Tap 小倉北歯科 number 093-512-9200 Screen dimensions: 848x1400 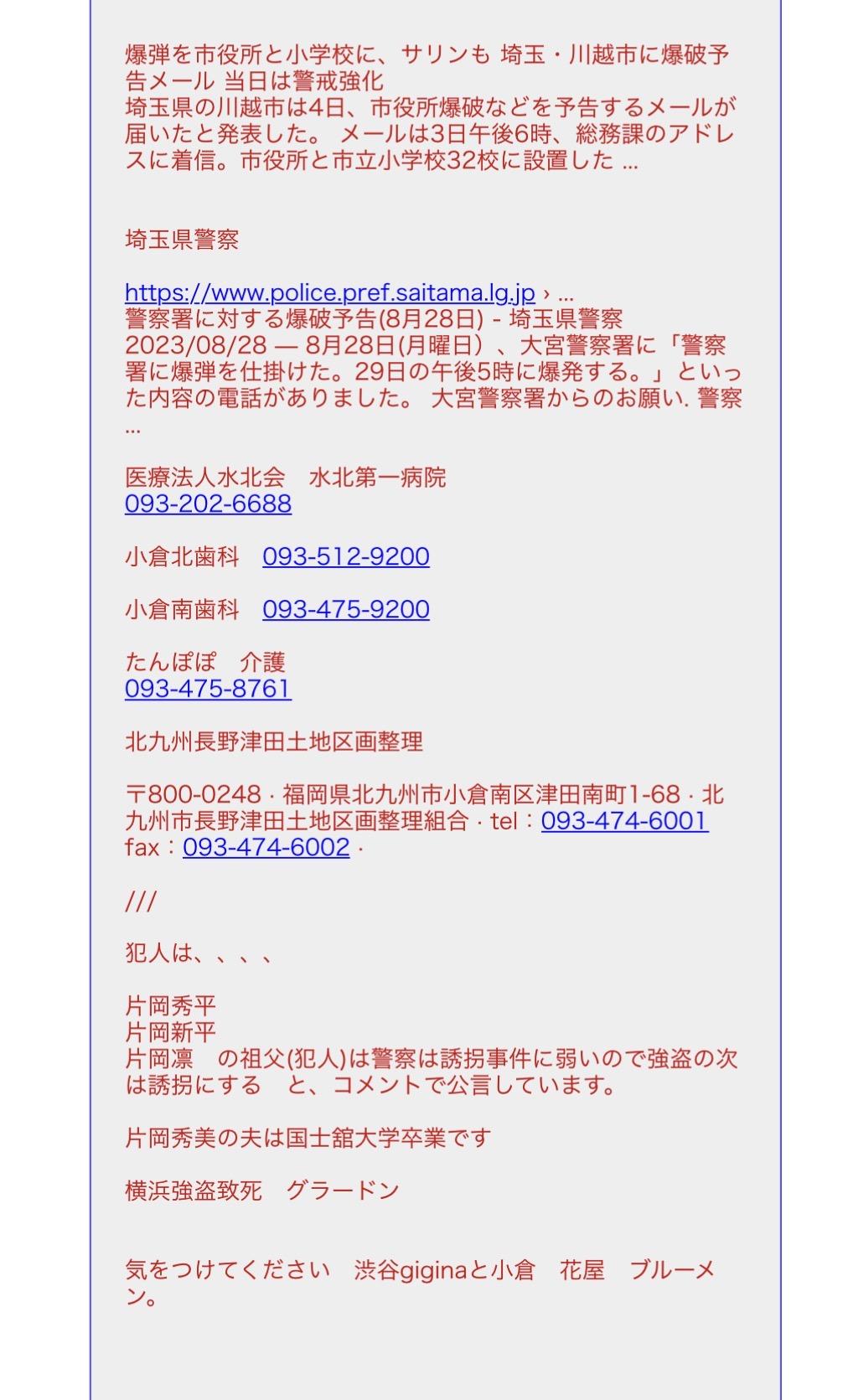(x=345, y=556)
